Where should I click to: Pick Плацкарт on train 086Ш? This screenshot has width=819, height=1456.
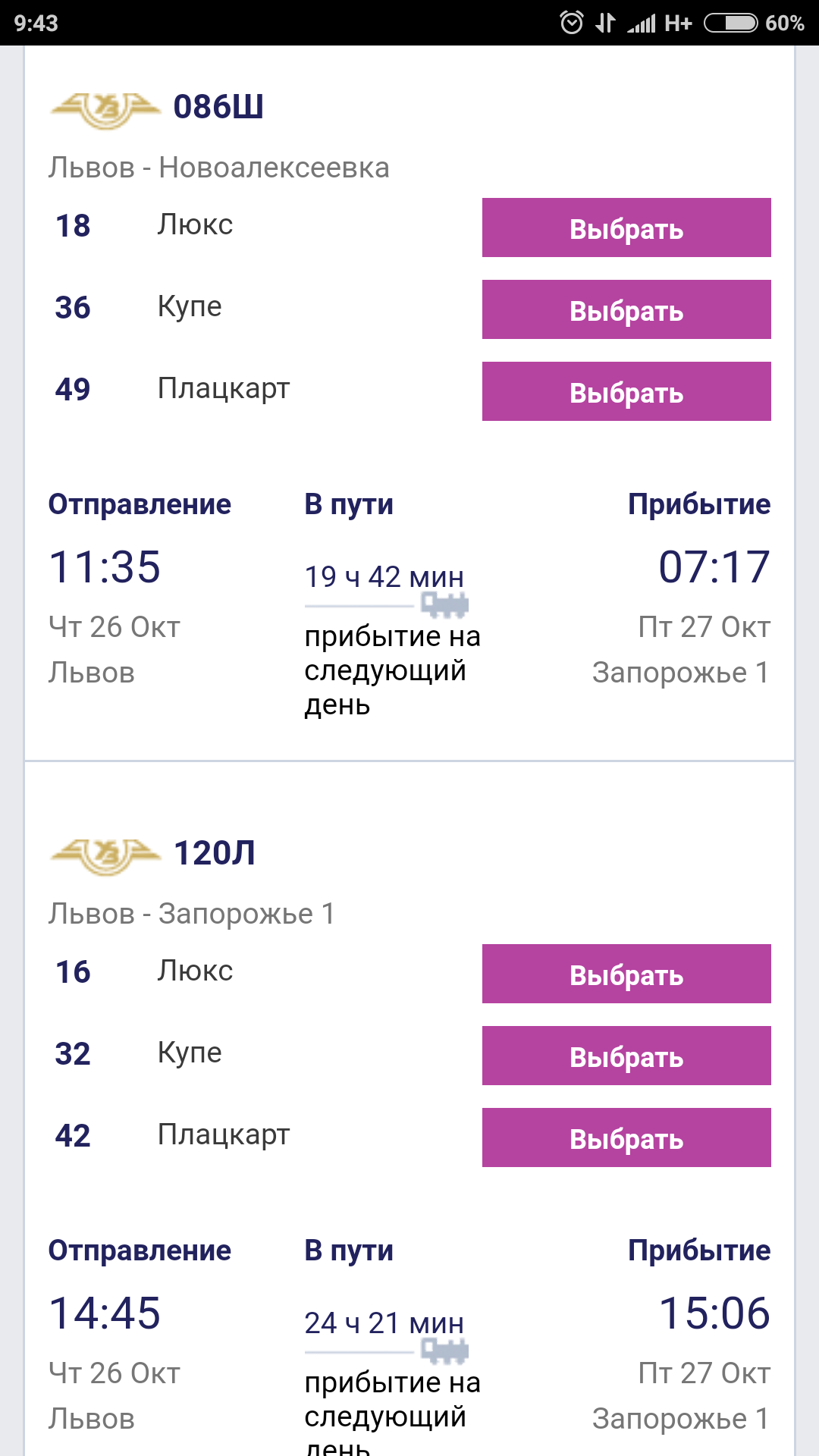tap(626, 391)
